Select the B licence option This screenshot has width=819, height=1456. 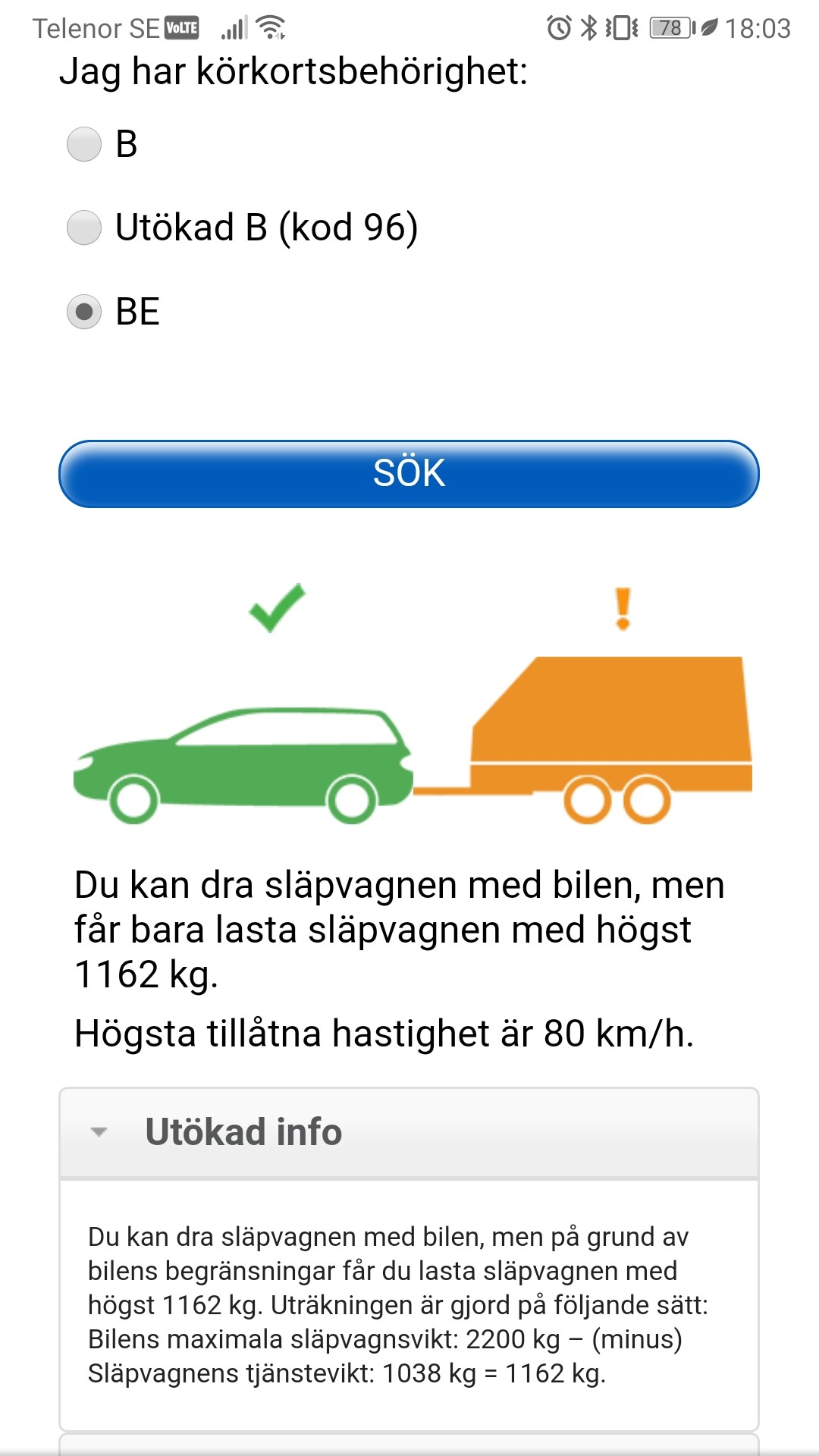tap(84, 144)
